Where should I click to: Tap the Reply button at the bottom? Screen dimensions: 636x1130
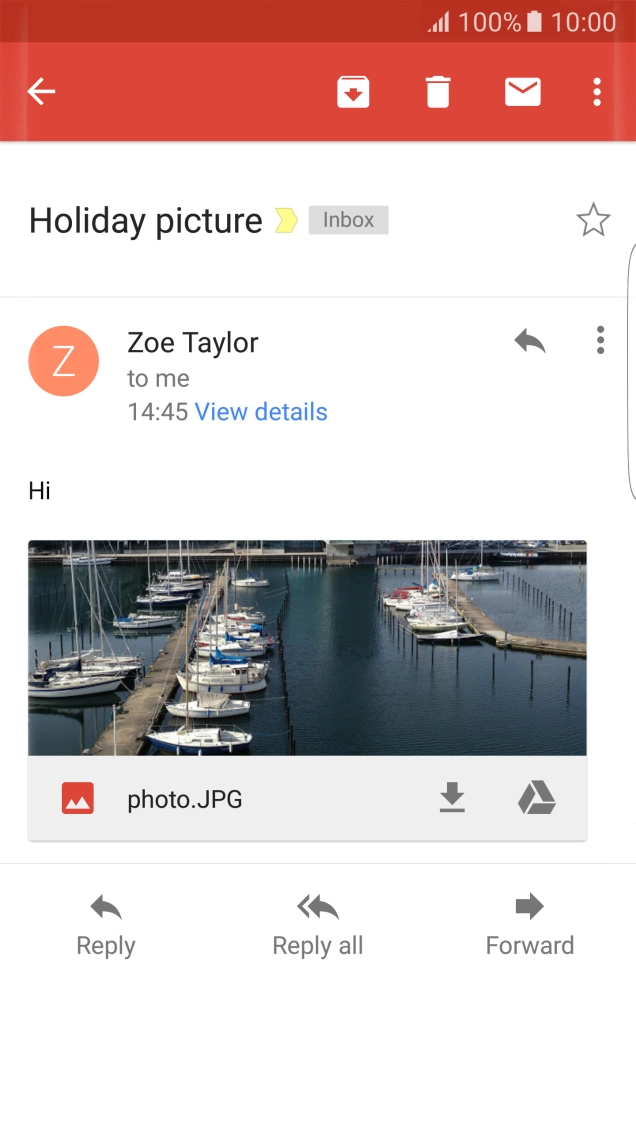click(x=106, y=925)
